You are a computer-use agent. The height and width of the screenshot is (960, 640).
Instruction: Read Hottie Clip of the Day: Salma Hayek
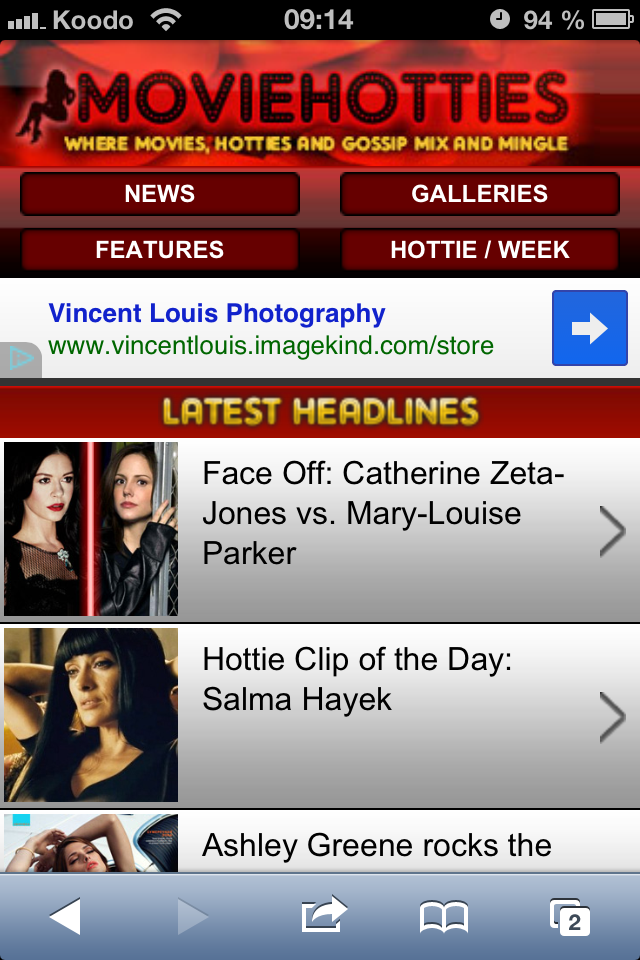tap(356, 680)
